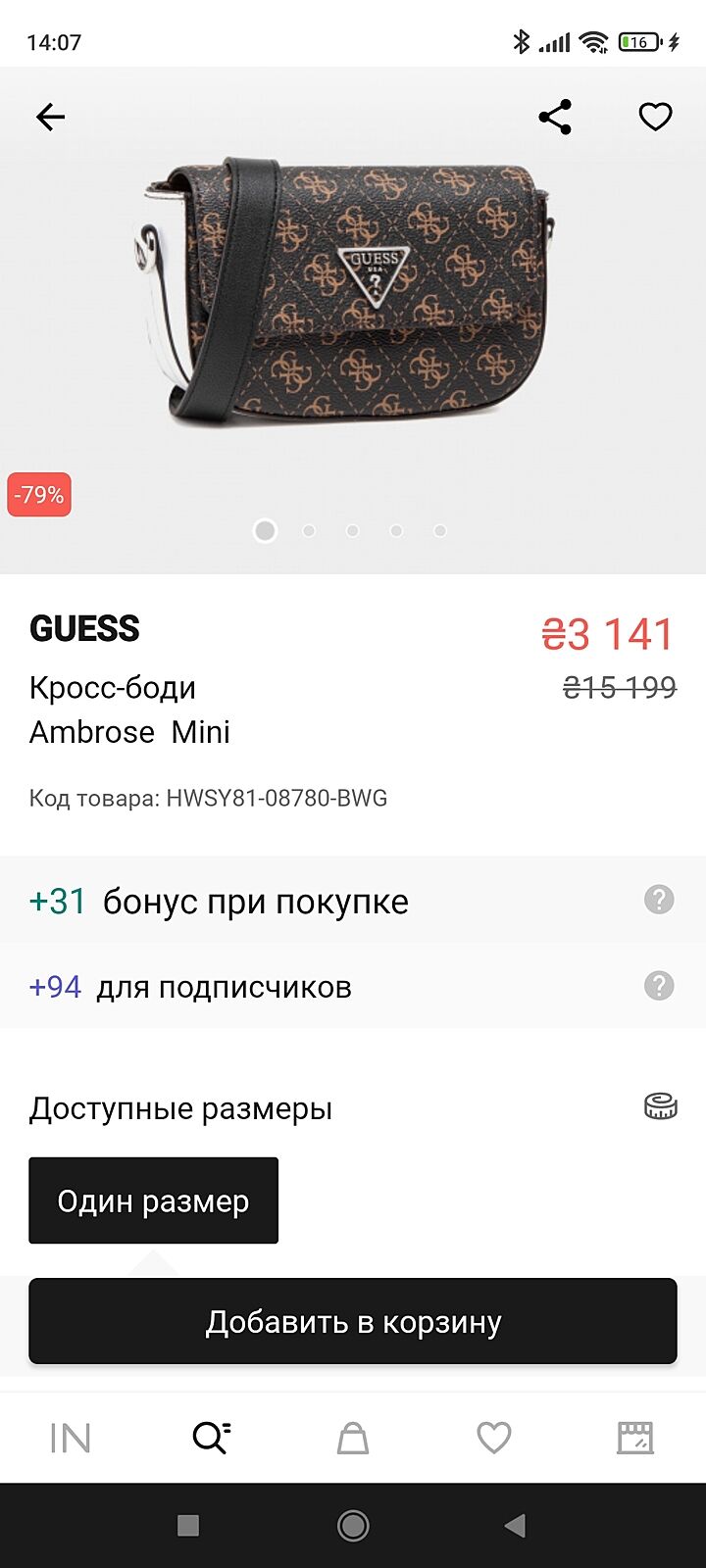This screenshot has height=1568, width=706.
Task: Go to the wishlist heart tab
Action: pyautogui.click(x=494, y=1438)
